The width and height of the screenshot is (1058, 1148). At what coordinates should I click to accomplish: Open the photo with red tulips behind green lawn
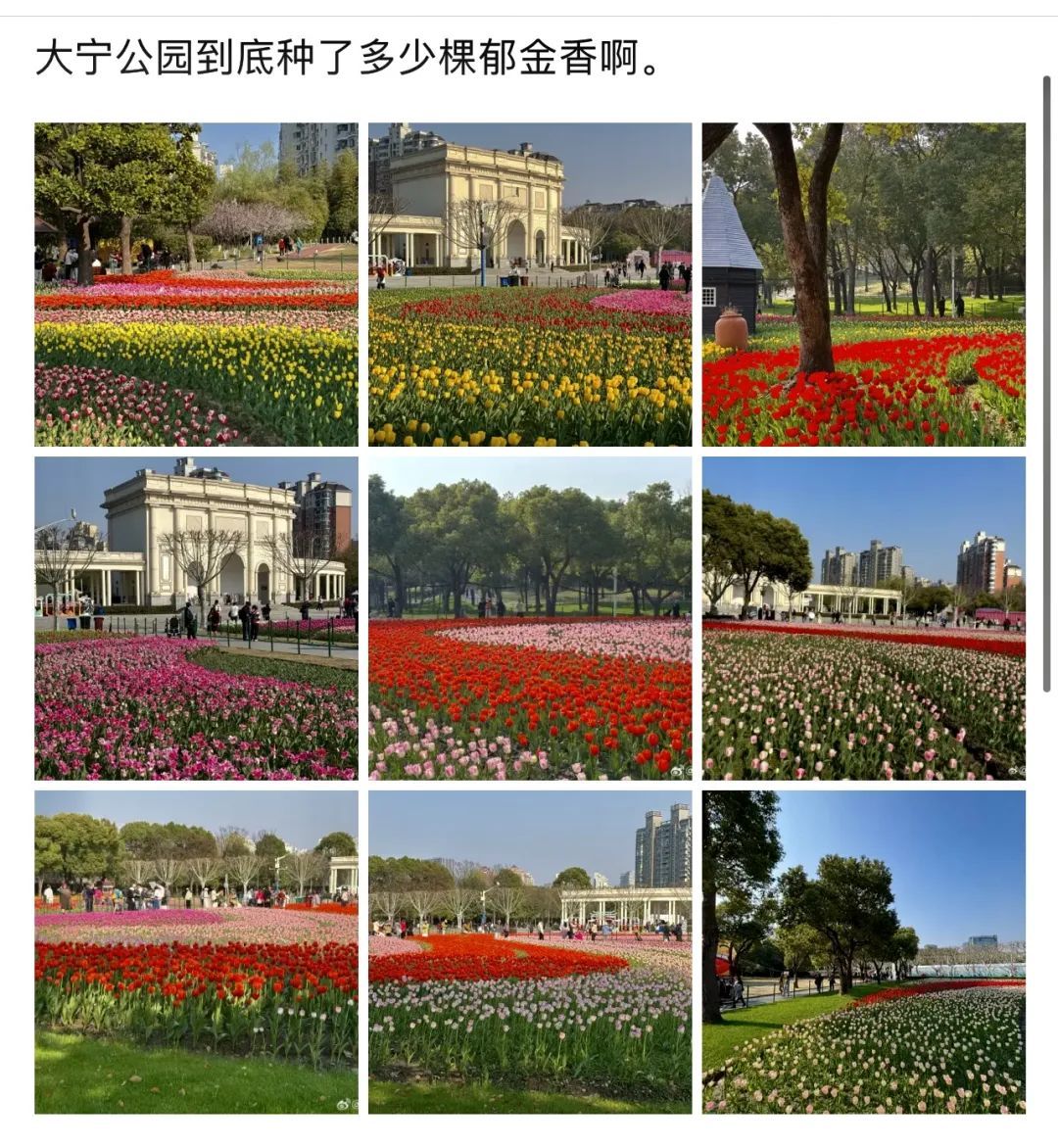(196, 951)
